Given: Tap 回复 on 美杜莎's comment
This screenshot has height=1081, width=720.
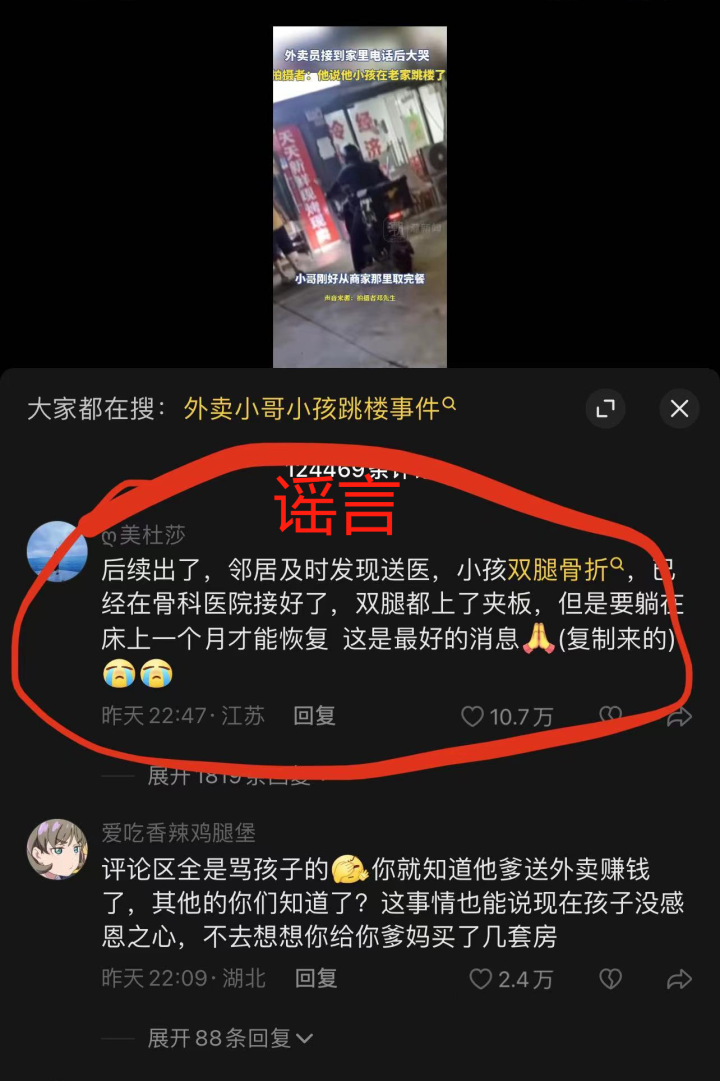Looking at the screenshot, I should (x=314, y=715).
